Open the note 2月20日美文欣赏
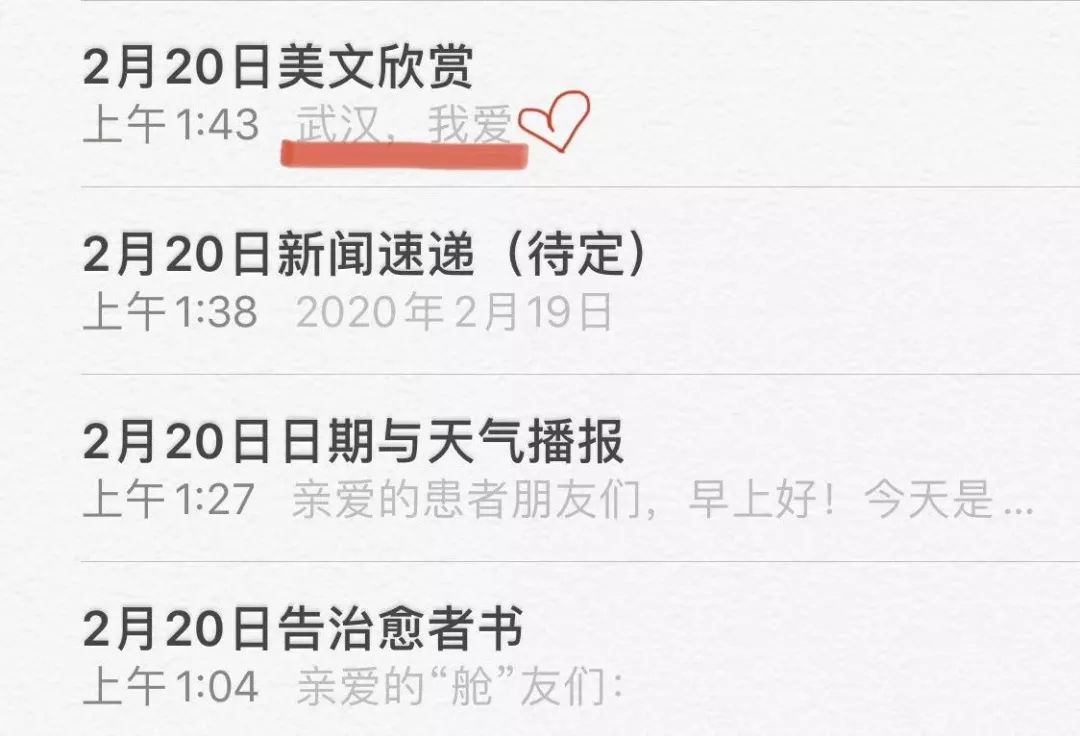The width and height of the screenshot is (1080, 736). (280, 68)
